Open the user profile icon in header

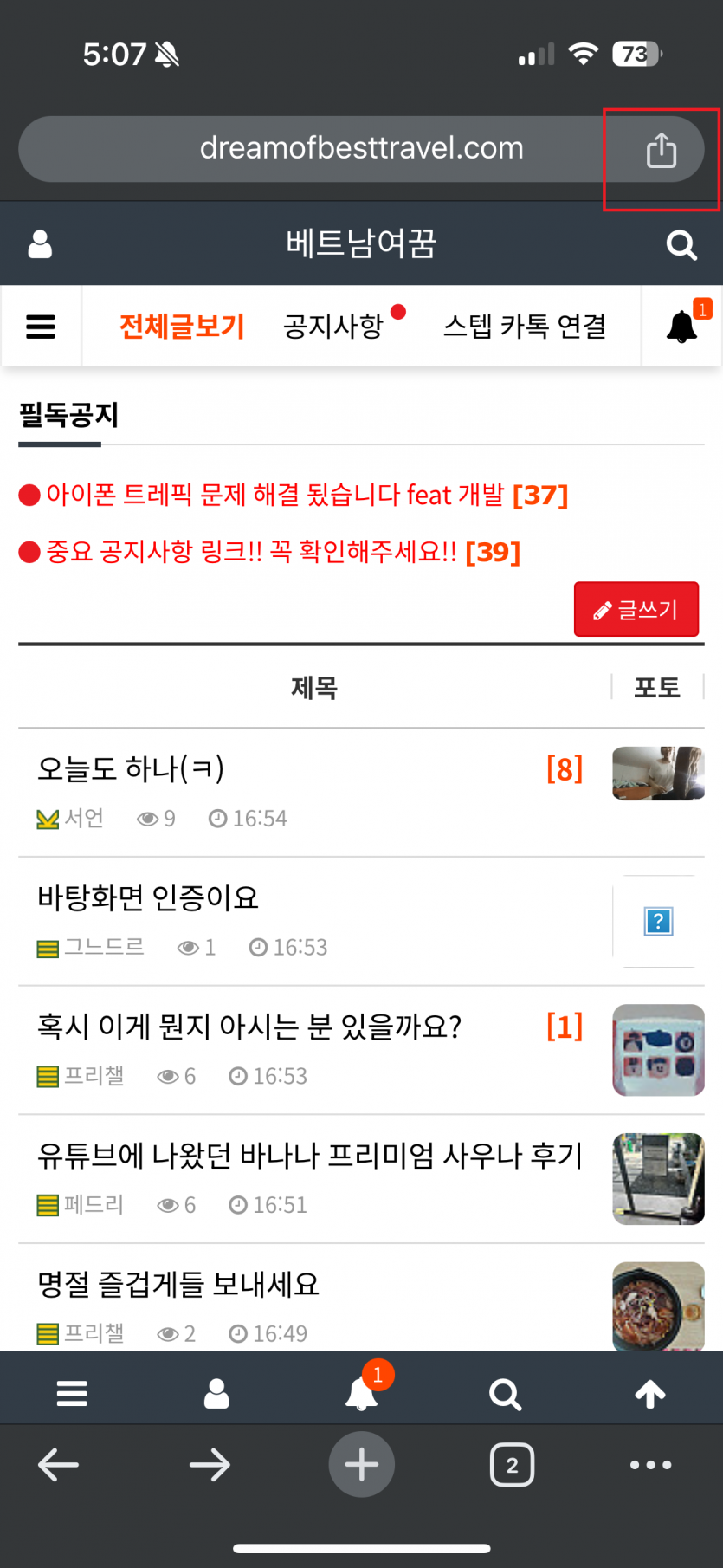[41, 244]
